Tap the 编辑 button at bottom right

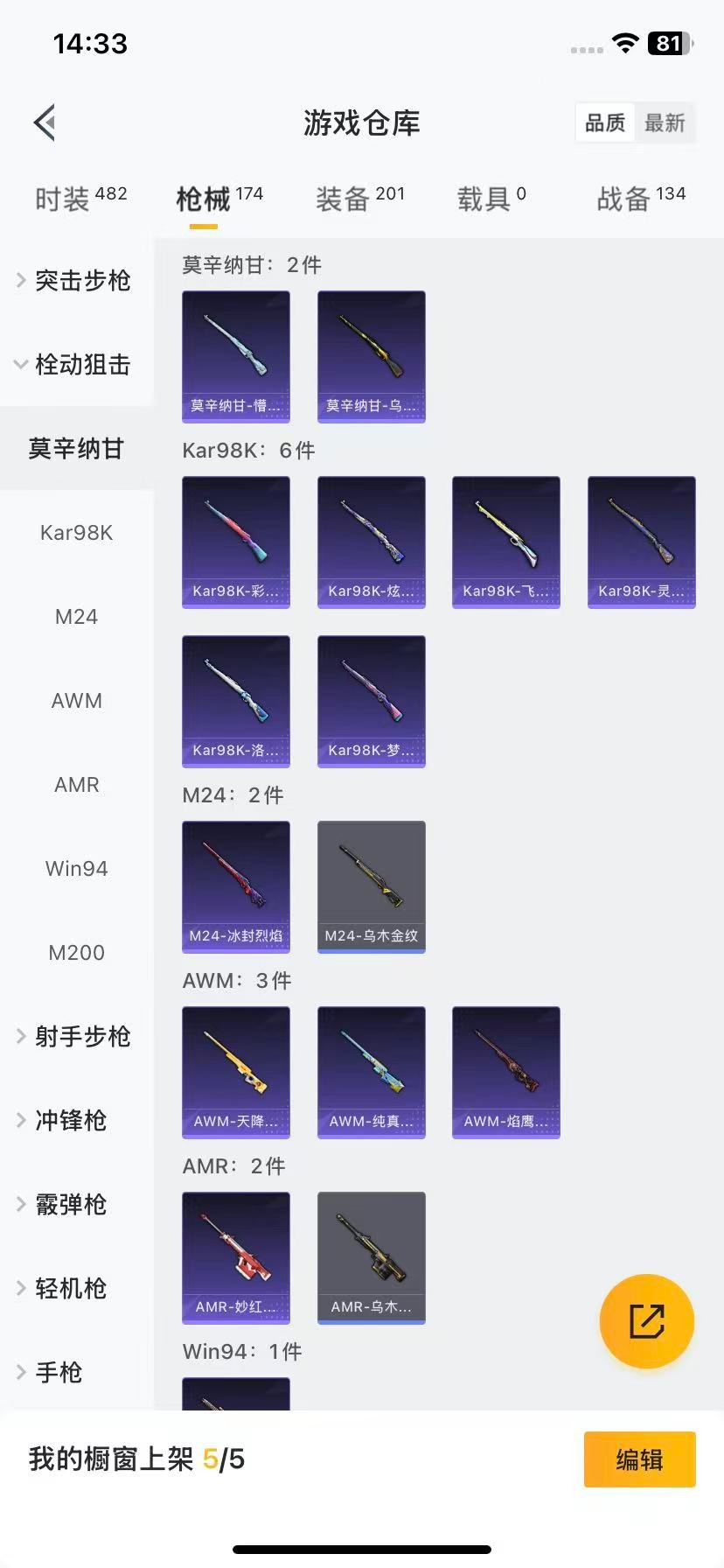(639, 1459)
